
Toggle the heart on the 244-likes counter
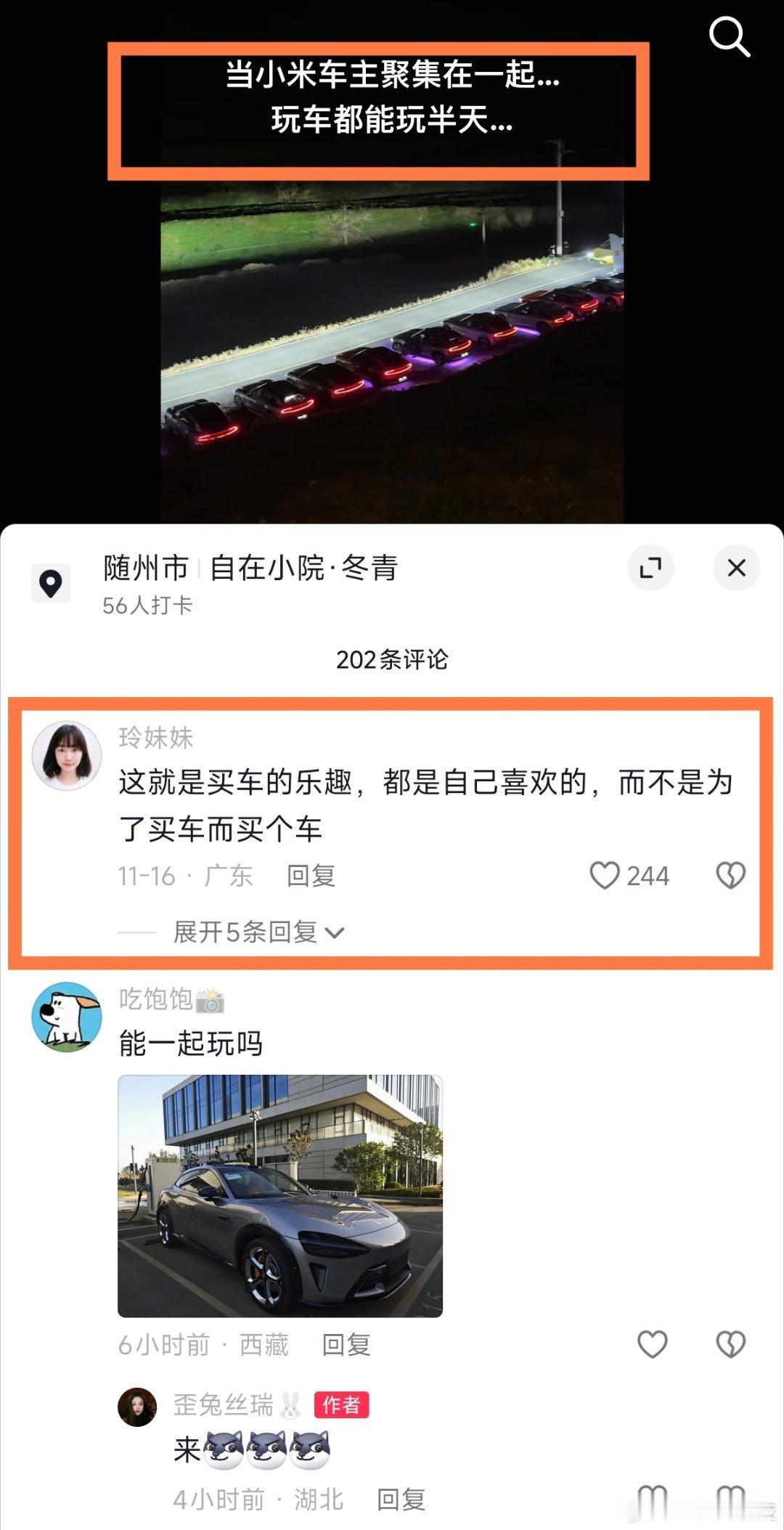point(605,876)
